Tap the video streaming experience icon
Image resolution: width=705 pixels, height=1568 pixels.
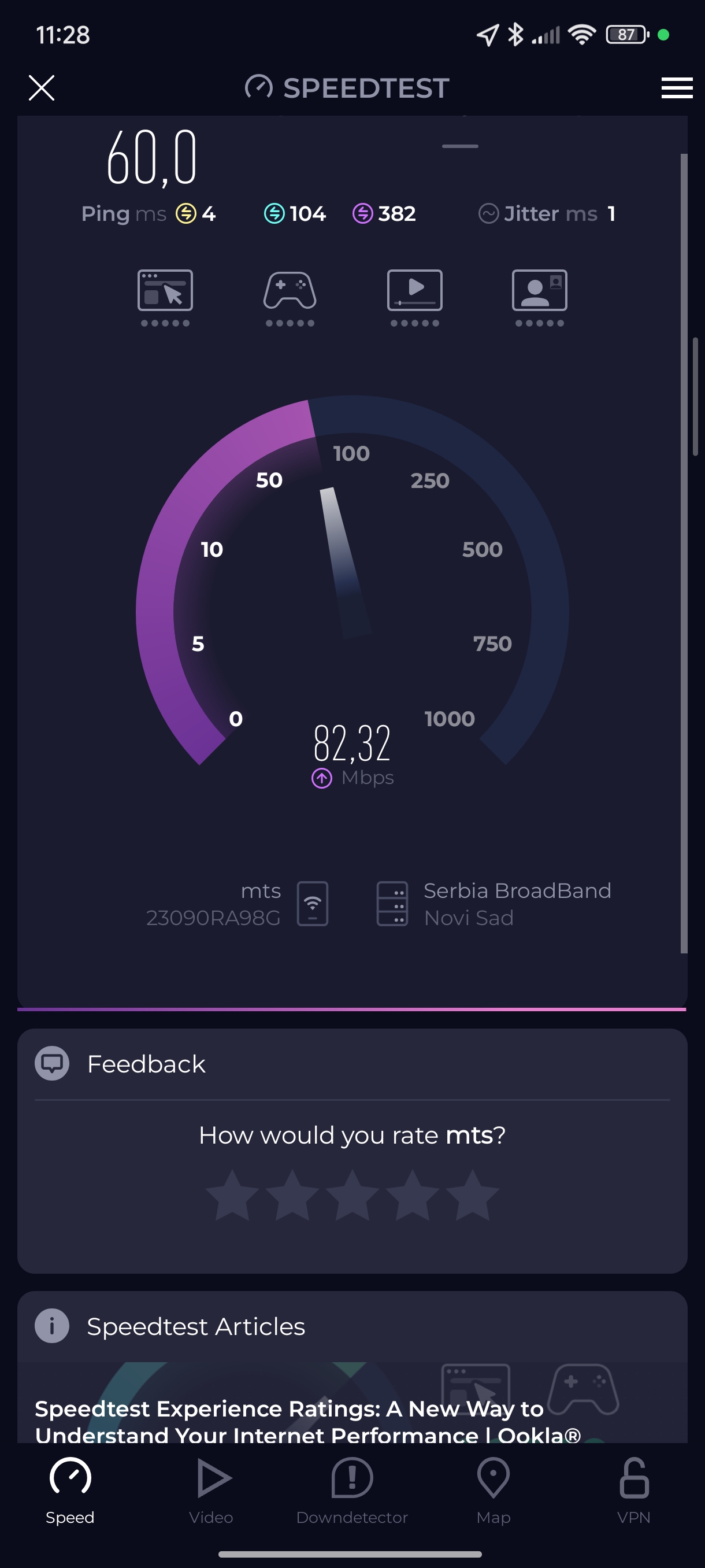[x=415, y=291]
